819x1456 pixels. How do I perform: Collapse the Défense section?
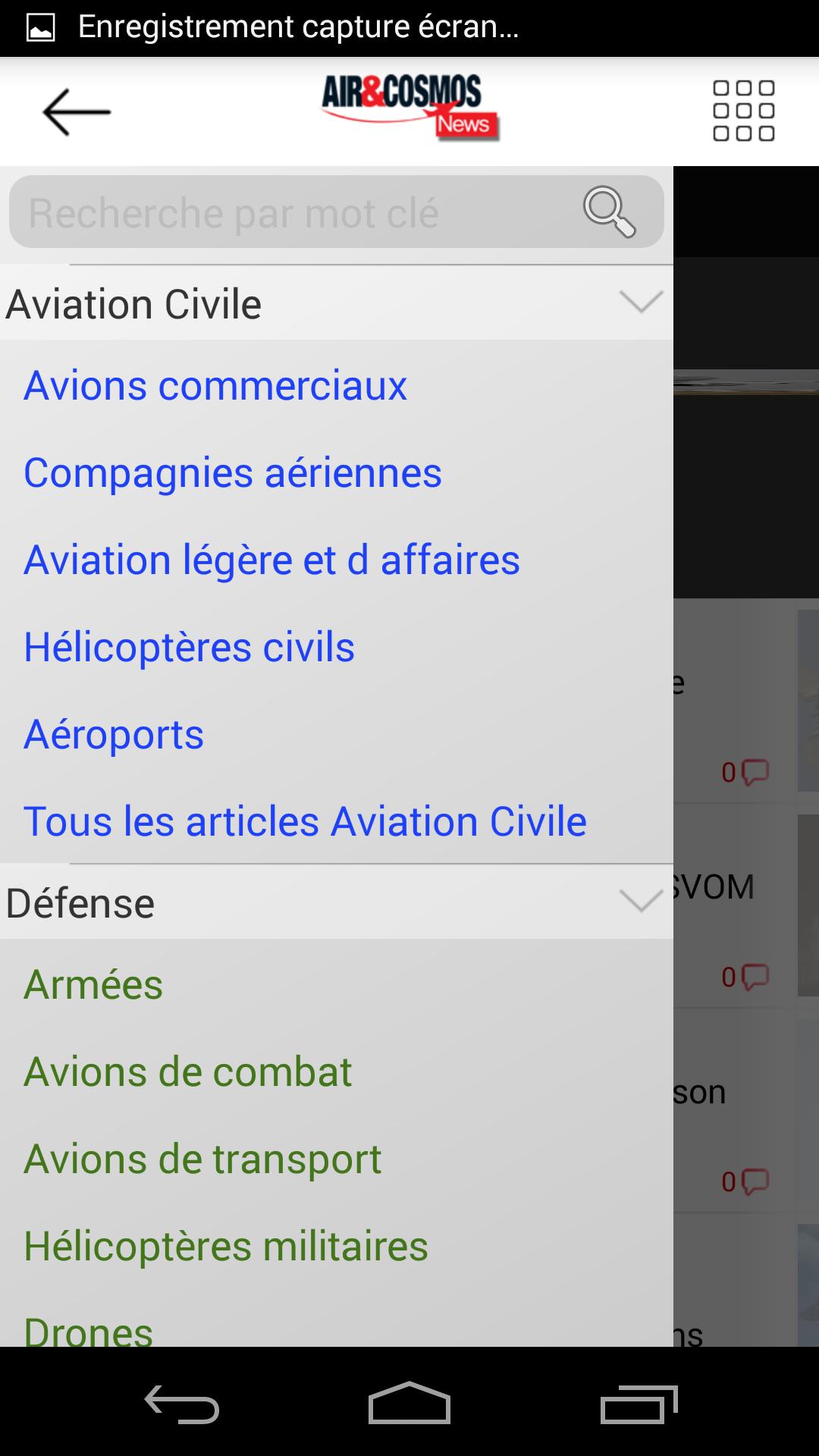click(641, 902)
